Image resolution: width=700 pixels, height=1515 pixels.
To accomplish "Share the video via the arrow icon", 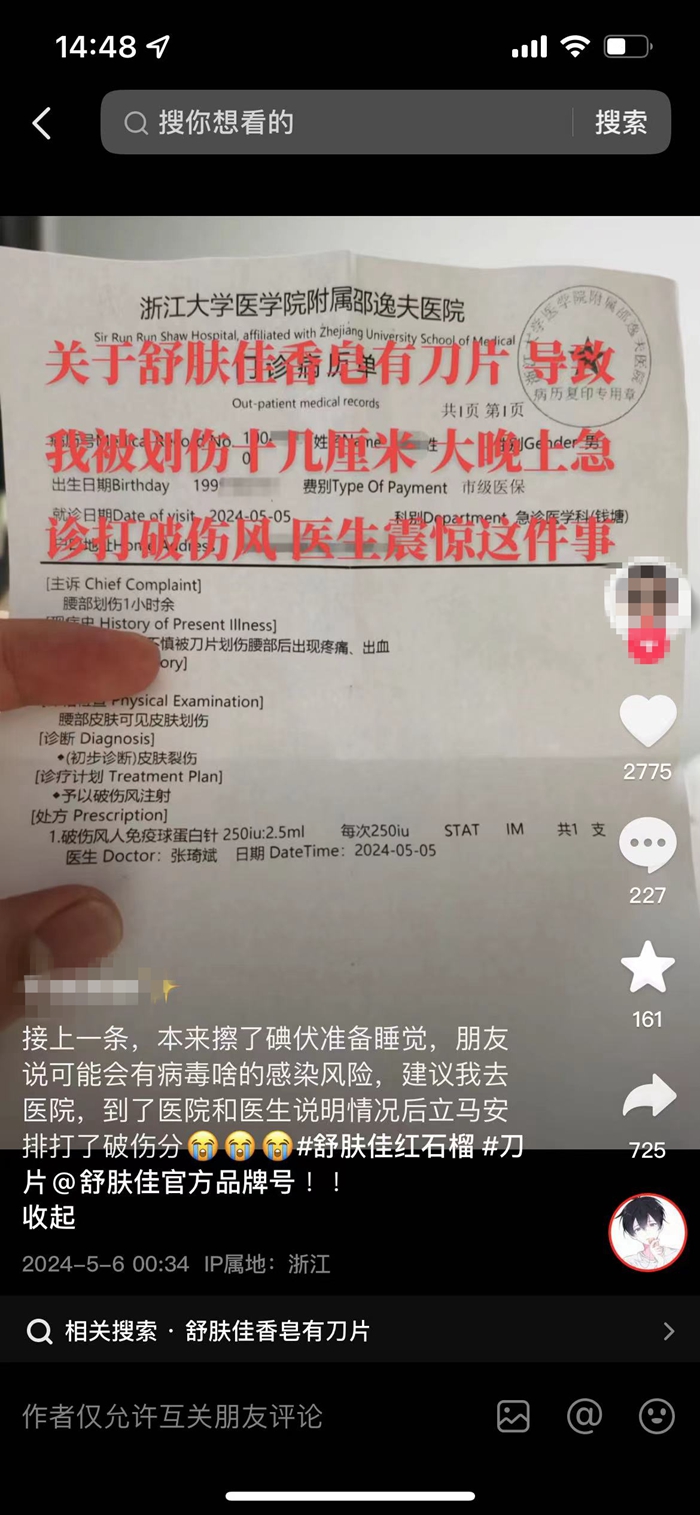I will click(x=647, y=1097).
